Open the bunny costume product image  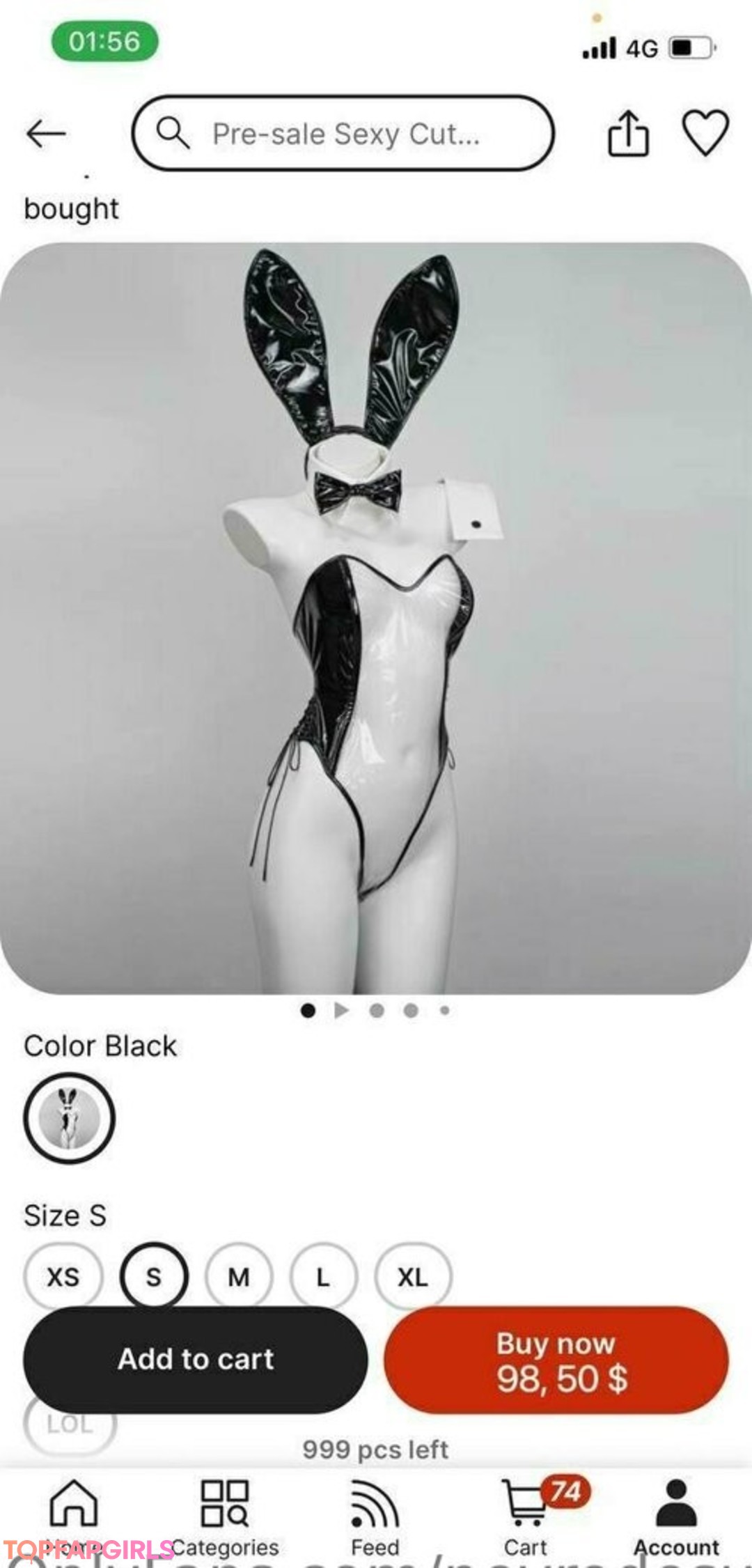click(376, 618)
